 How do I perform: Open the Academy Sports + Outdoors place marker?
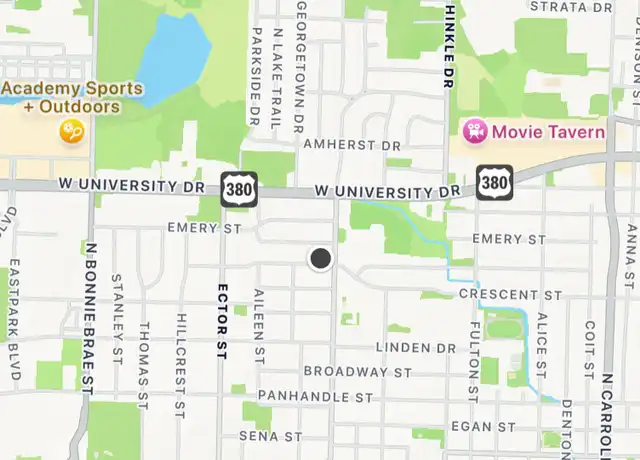pos(71,130)
